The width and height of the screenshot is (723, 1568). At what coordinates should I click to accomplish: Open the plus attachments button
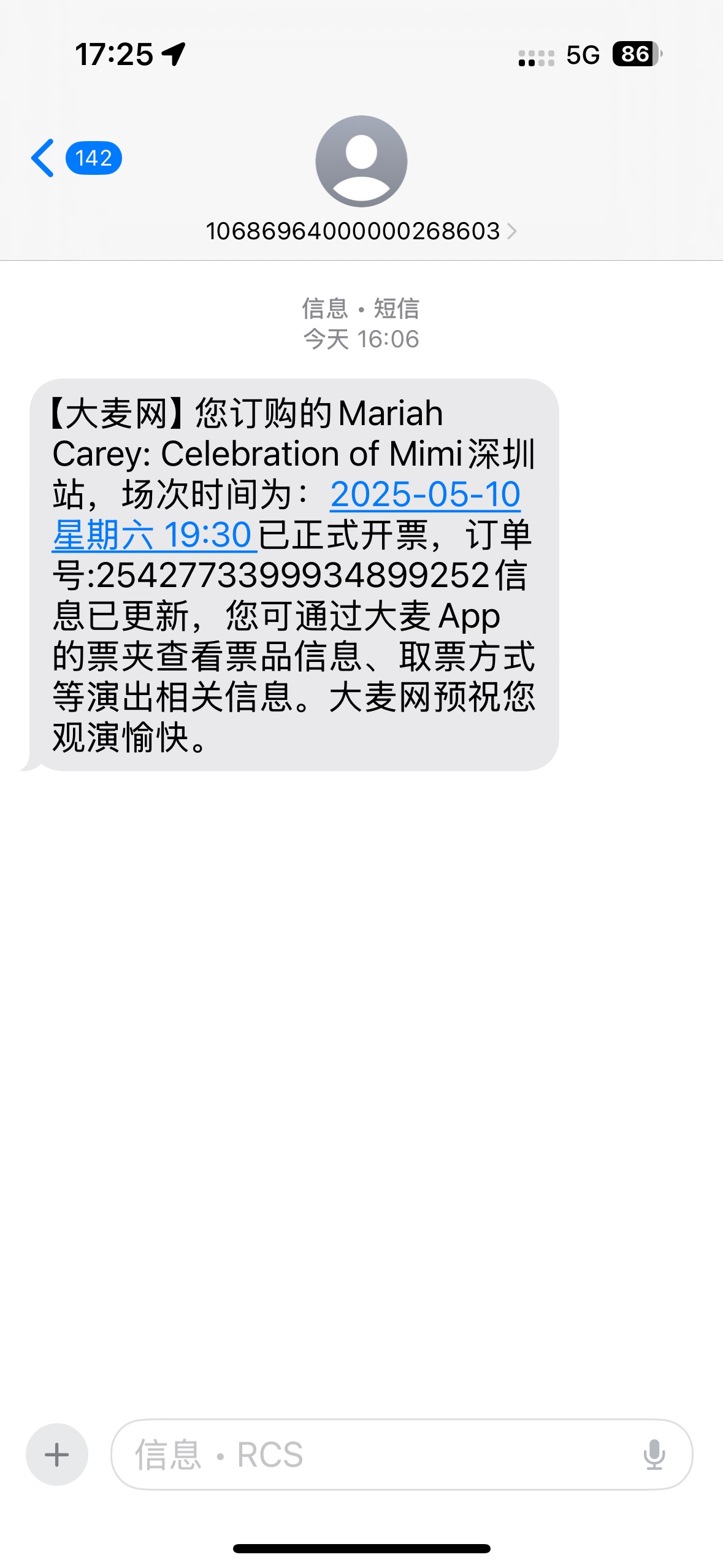57,1455
